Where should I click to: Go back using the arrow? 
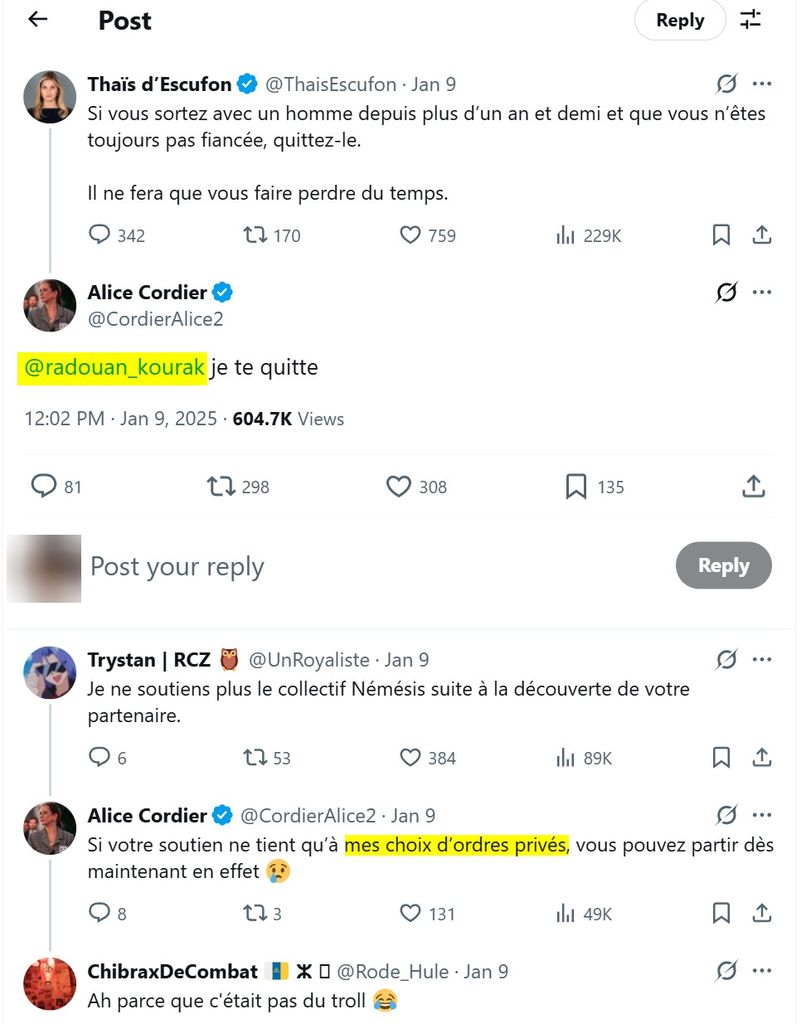[38, 19]
